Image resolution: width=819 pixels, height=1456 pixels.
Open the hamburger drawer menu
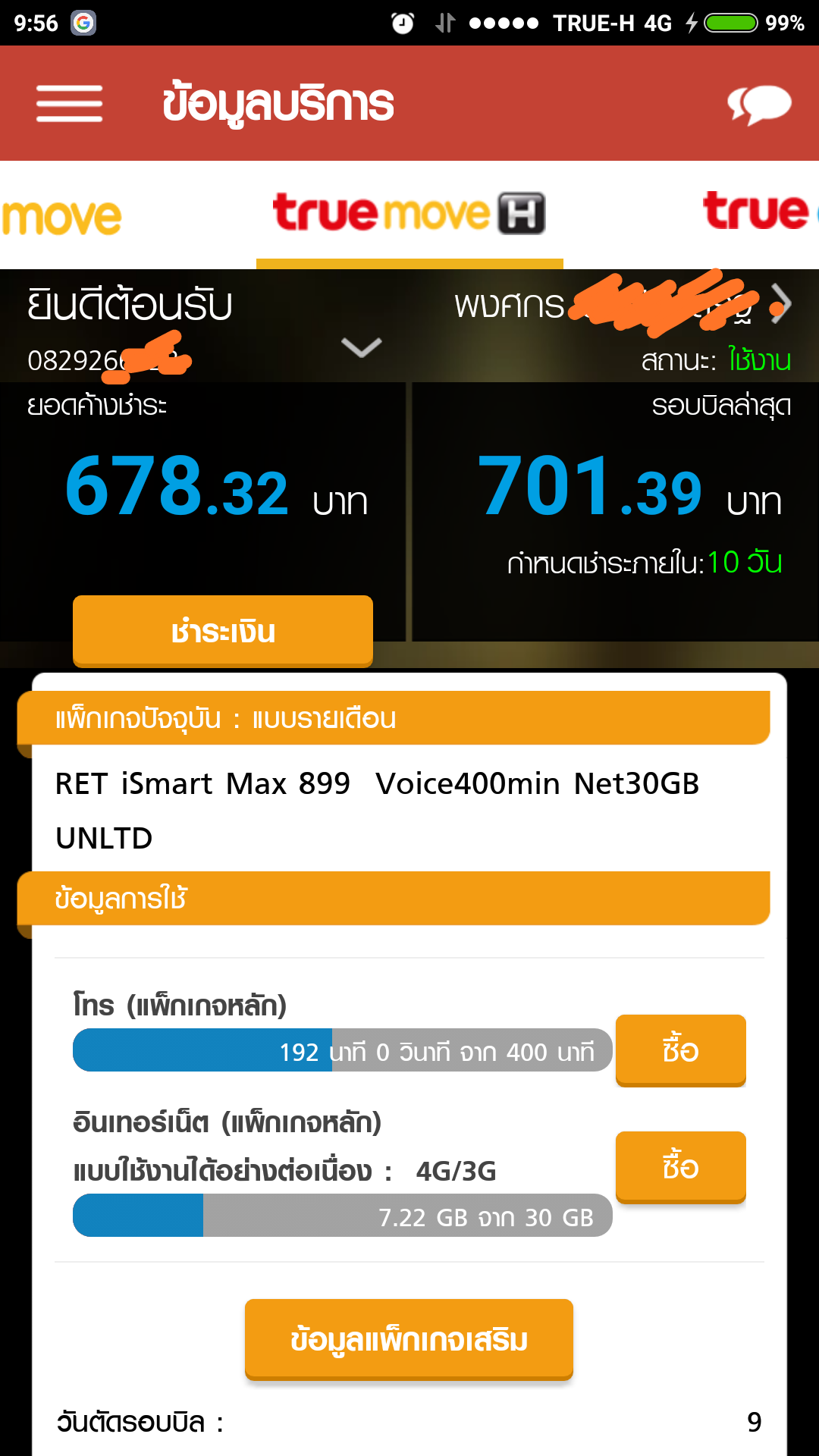[x=69, y=104]
